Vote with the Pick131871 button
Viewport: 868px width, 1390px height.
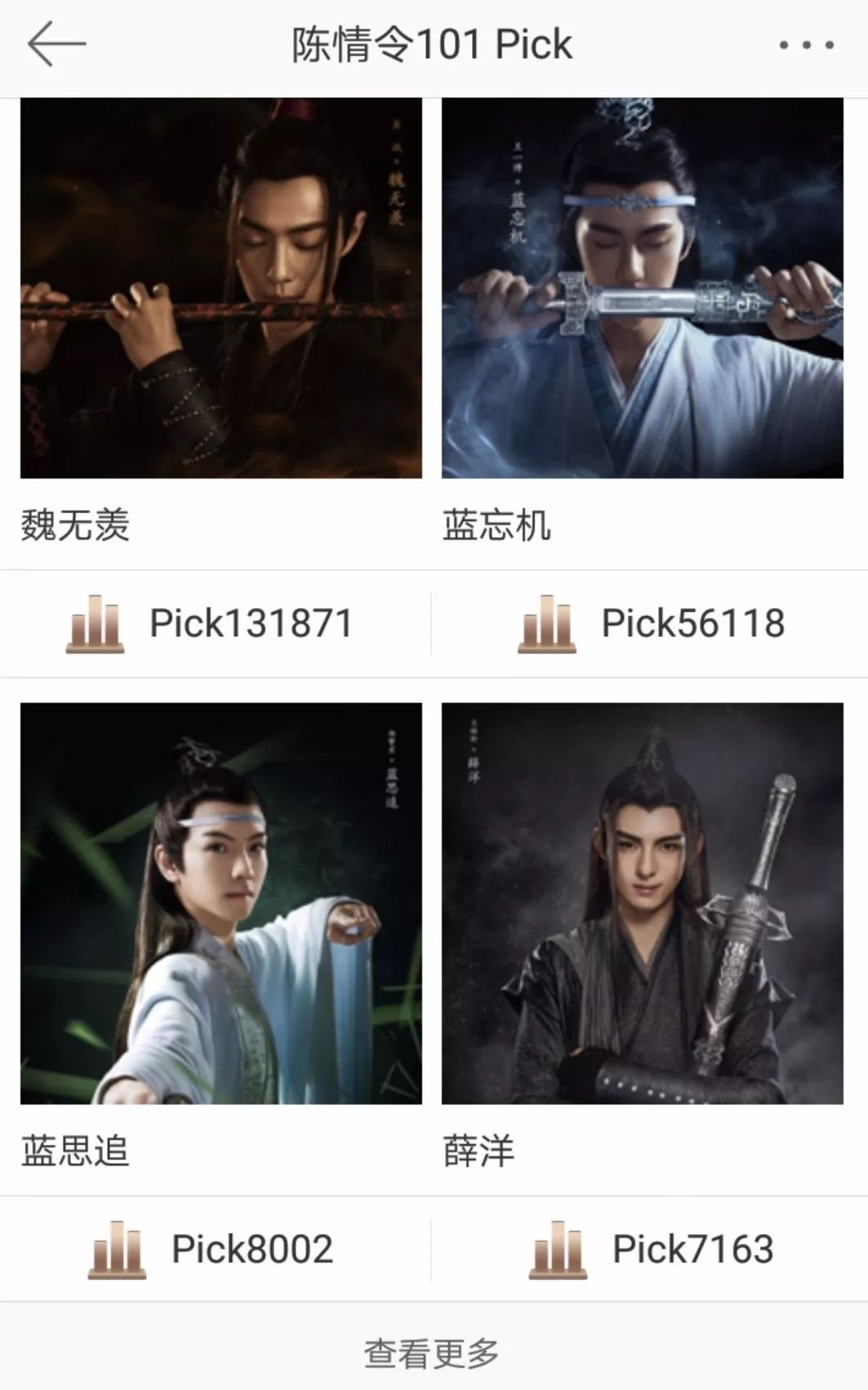216,624
